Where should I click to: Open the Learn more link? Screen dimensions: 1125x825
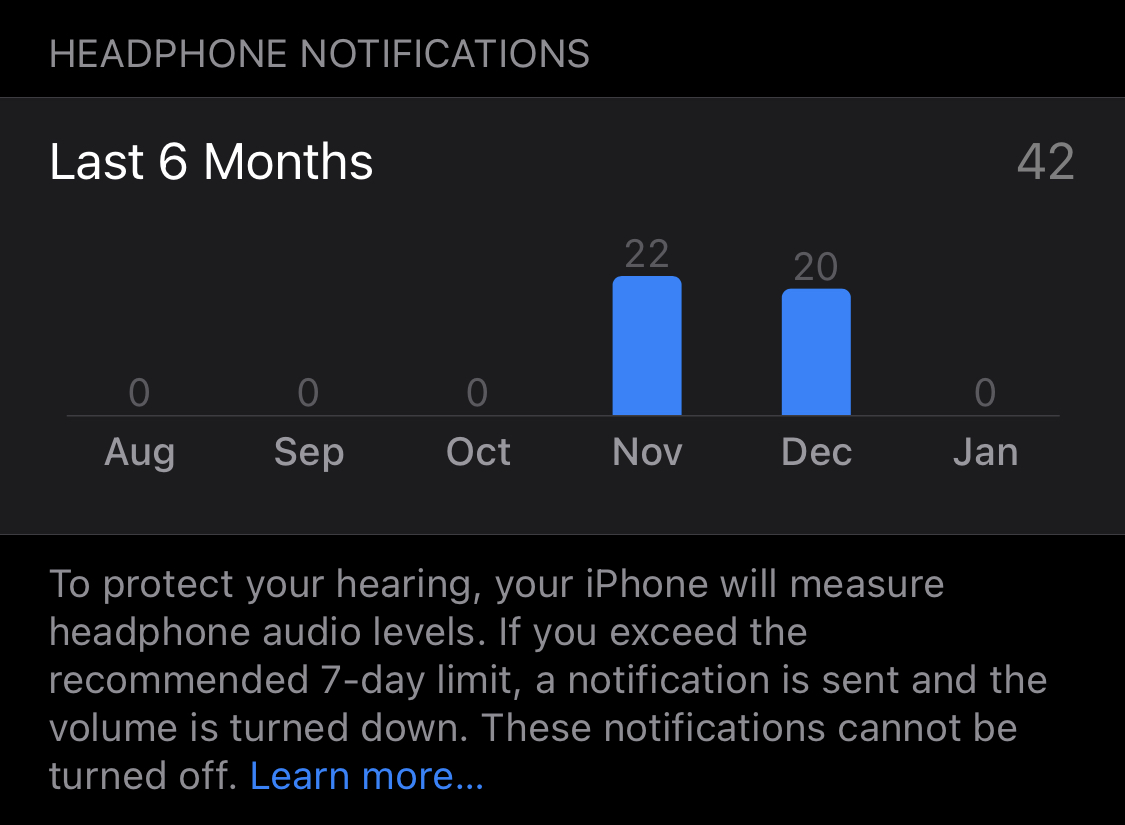[366, 776]
